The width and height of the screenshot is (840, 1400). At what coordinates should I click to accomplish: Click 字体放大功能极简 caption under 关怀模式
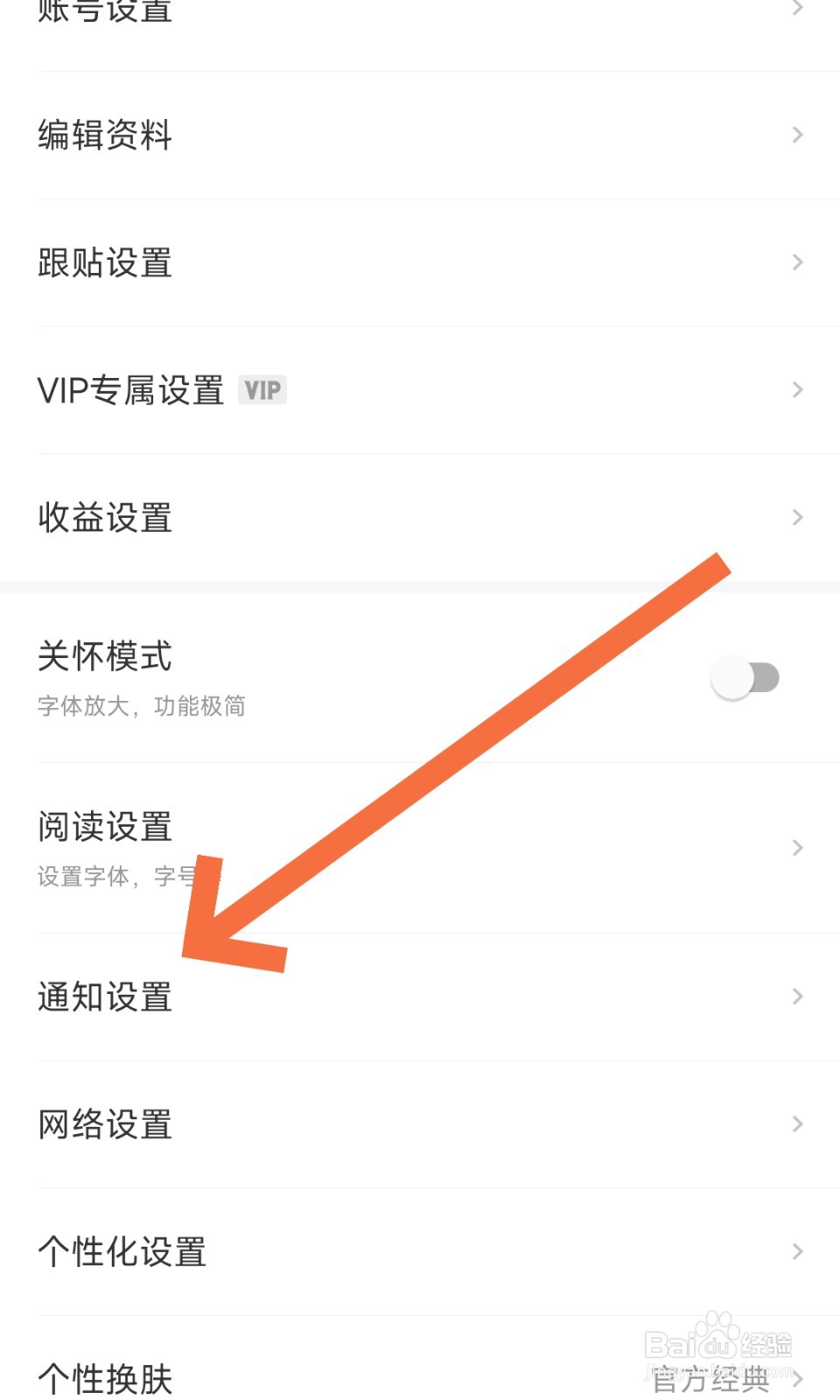point(143,706)
